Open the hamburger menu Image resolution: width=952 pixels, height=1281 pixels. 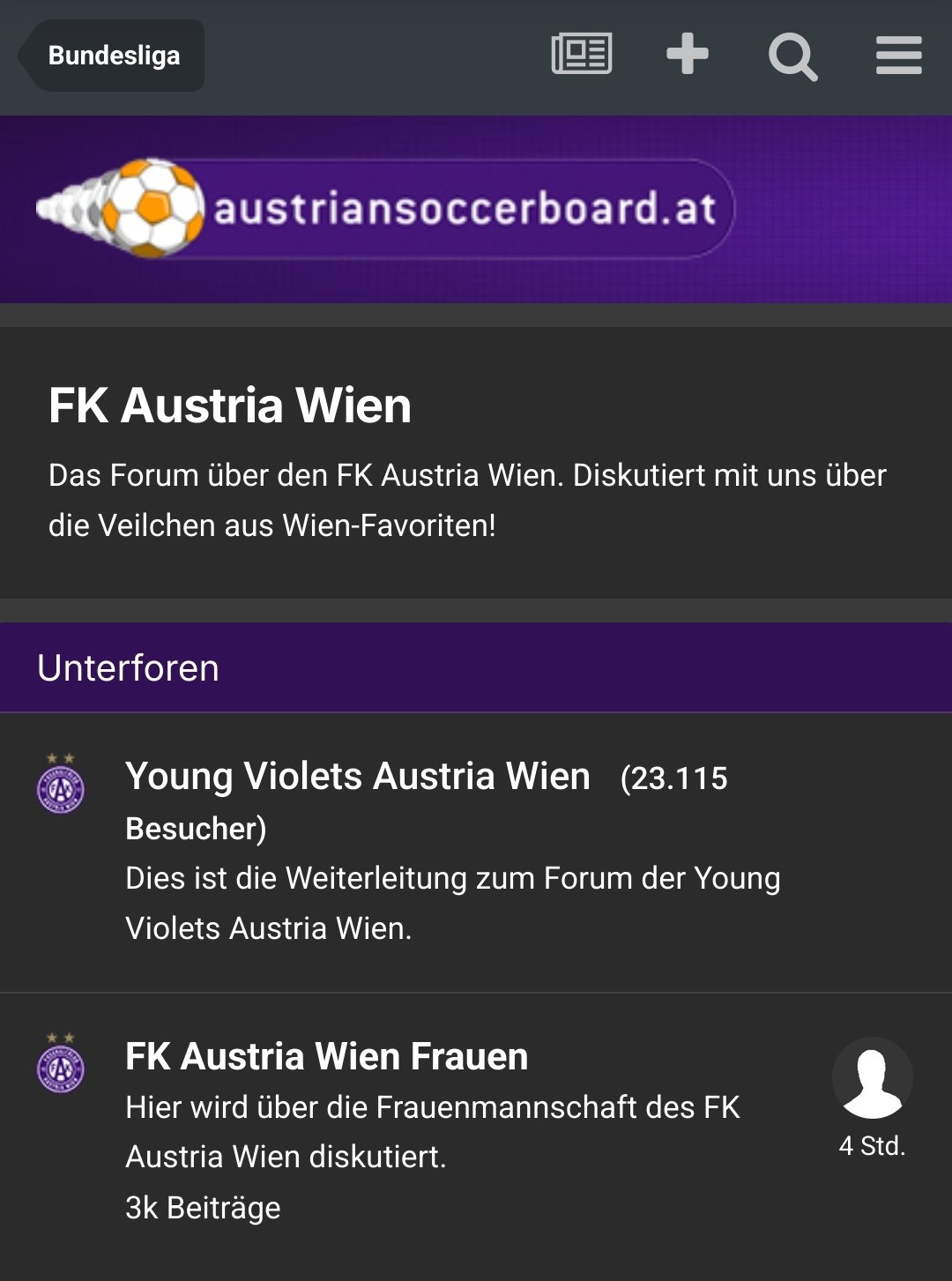(898, 56)
